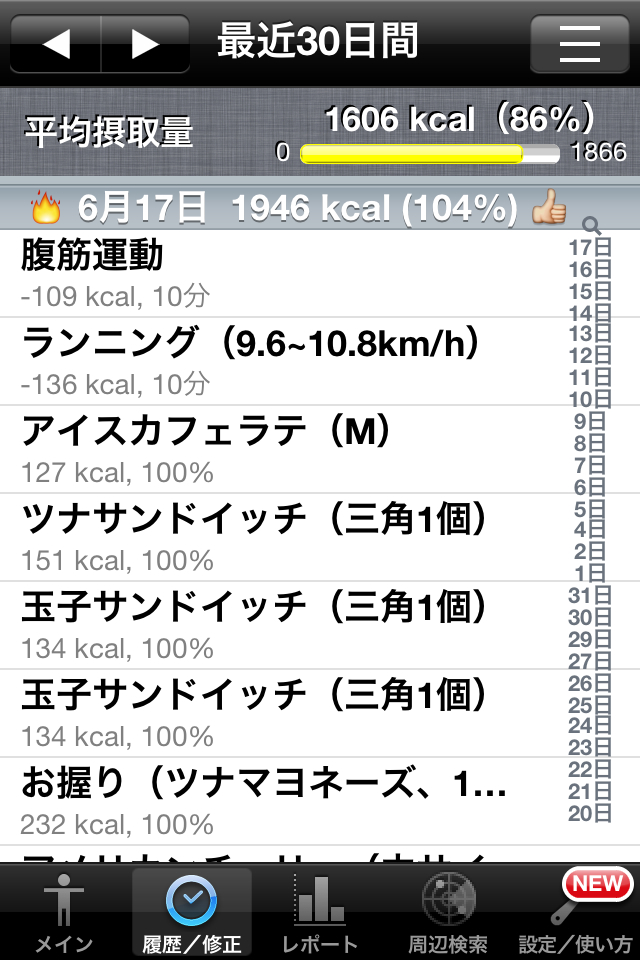Jump to 20日 in the date index
This screenshot has width=640, height=960.
[x=589, y=813]
